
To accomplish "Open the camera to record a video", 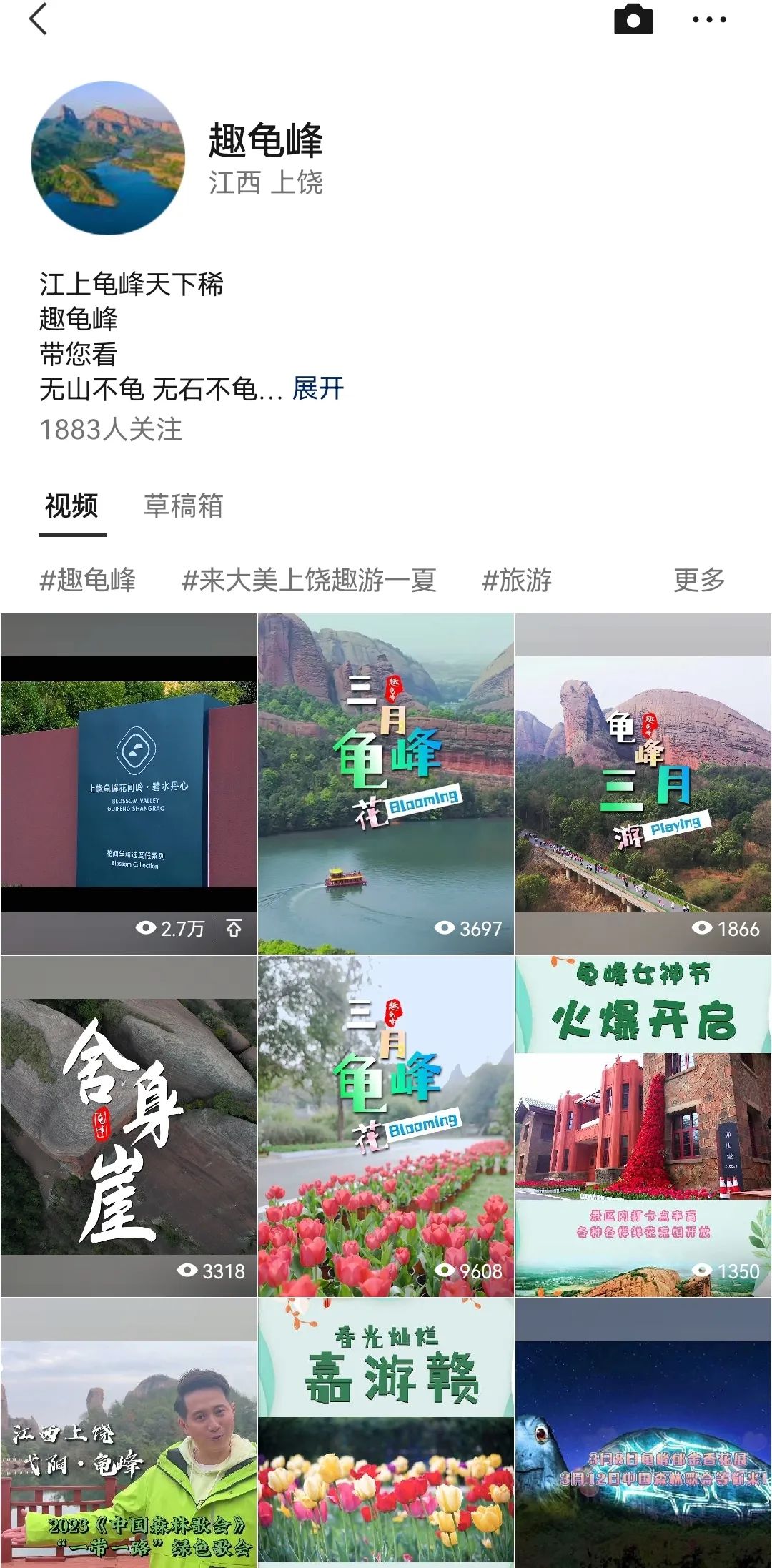I will 632,21.
